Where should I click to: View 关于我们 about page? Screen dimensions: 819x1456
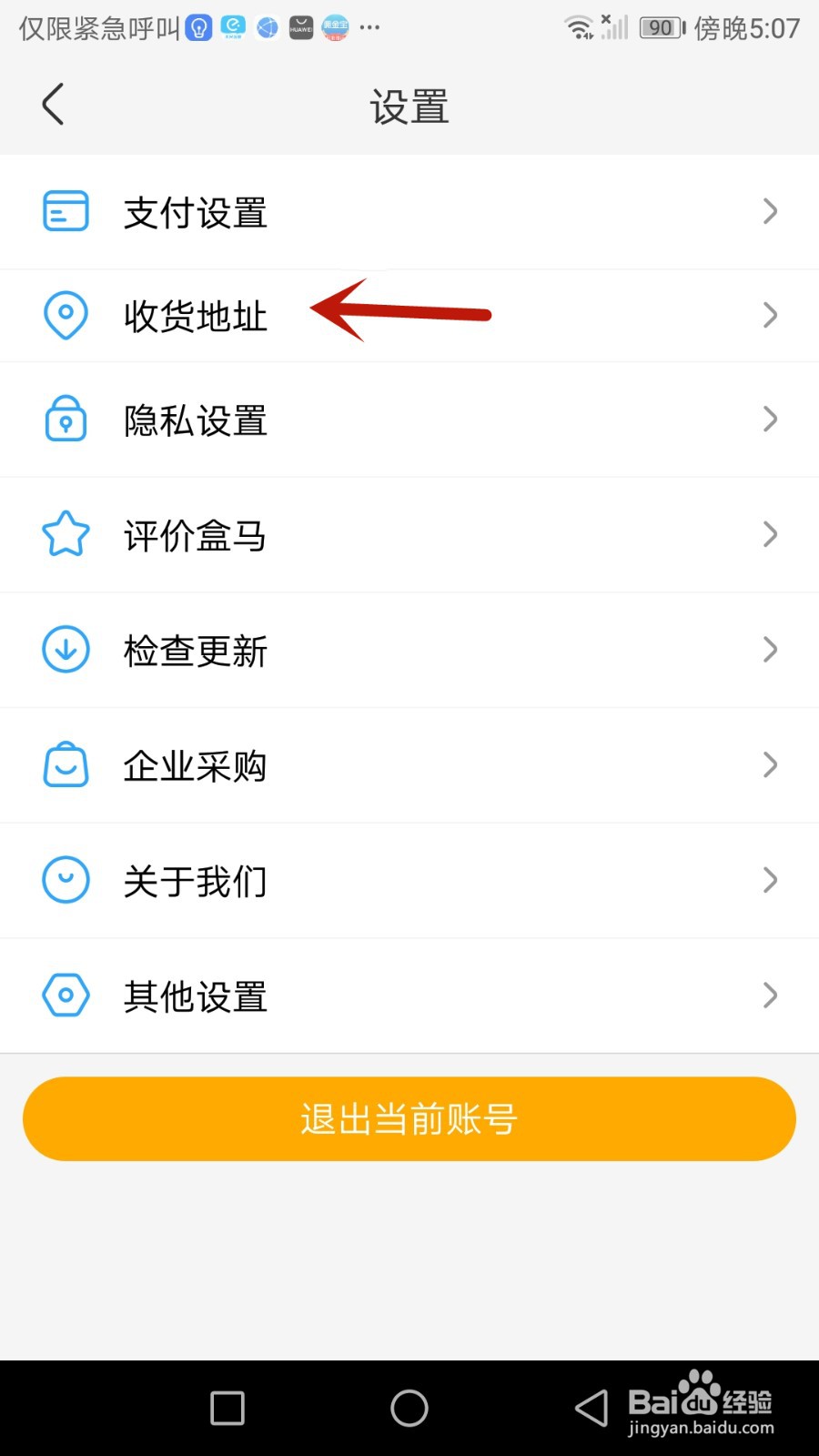(409, 881)
